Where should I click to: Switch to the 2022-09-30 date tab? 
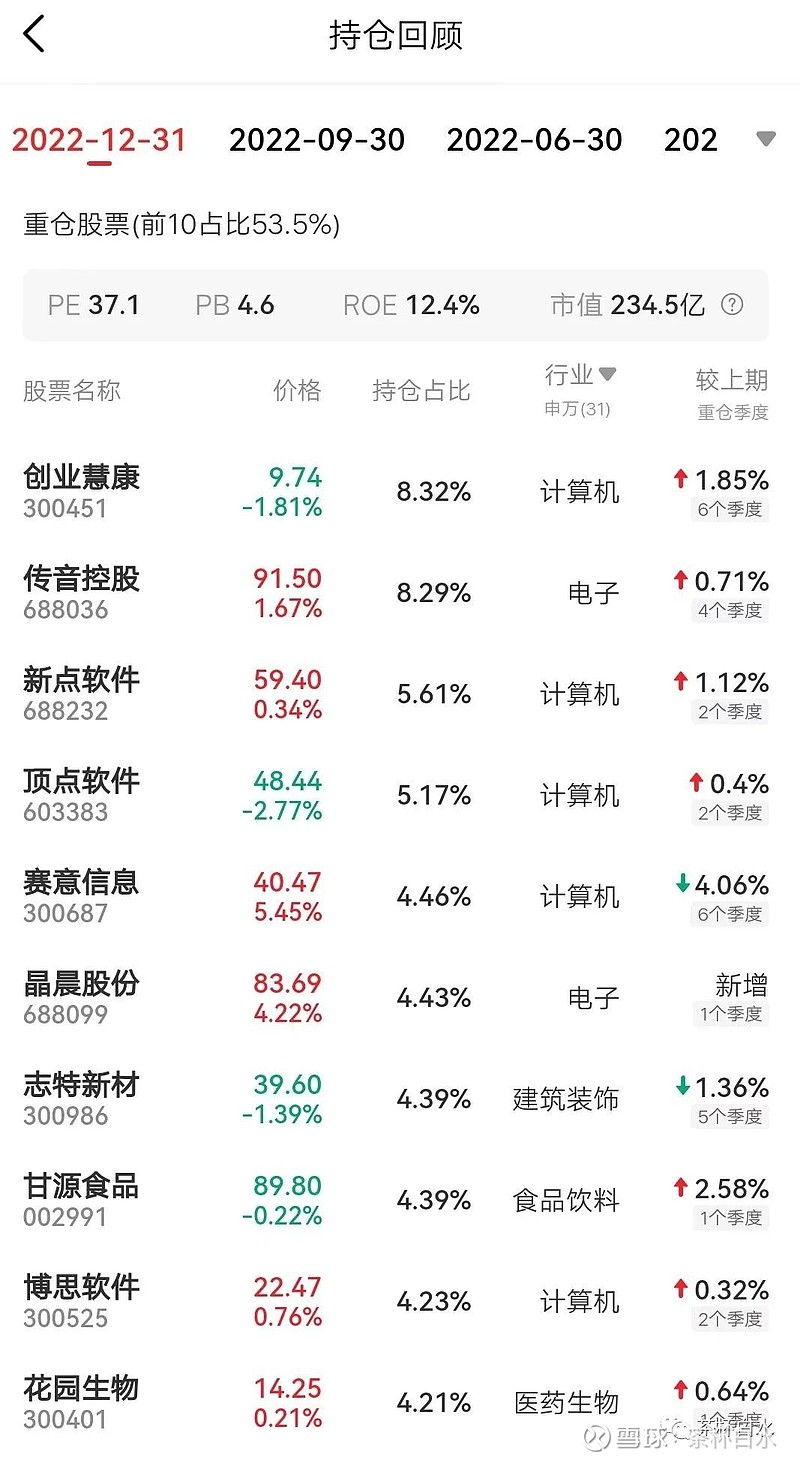[317, 140]
